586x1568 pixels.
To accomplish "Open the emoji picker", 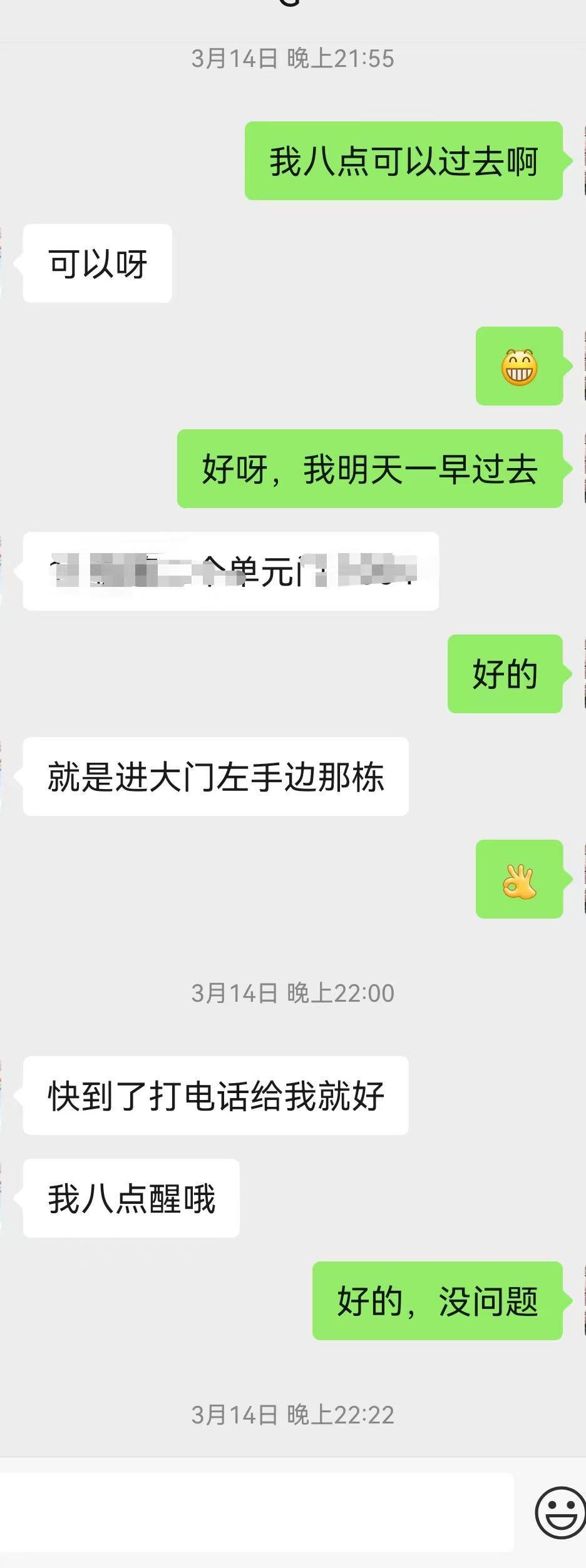I will click(x=559, y=1512).
